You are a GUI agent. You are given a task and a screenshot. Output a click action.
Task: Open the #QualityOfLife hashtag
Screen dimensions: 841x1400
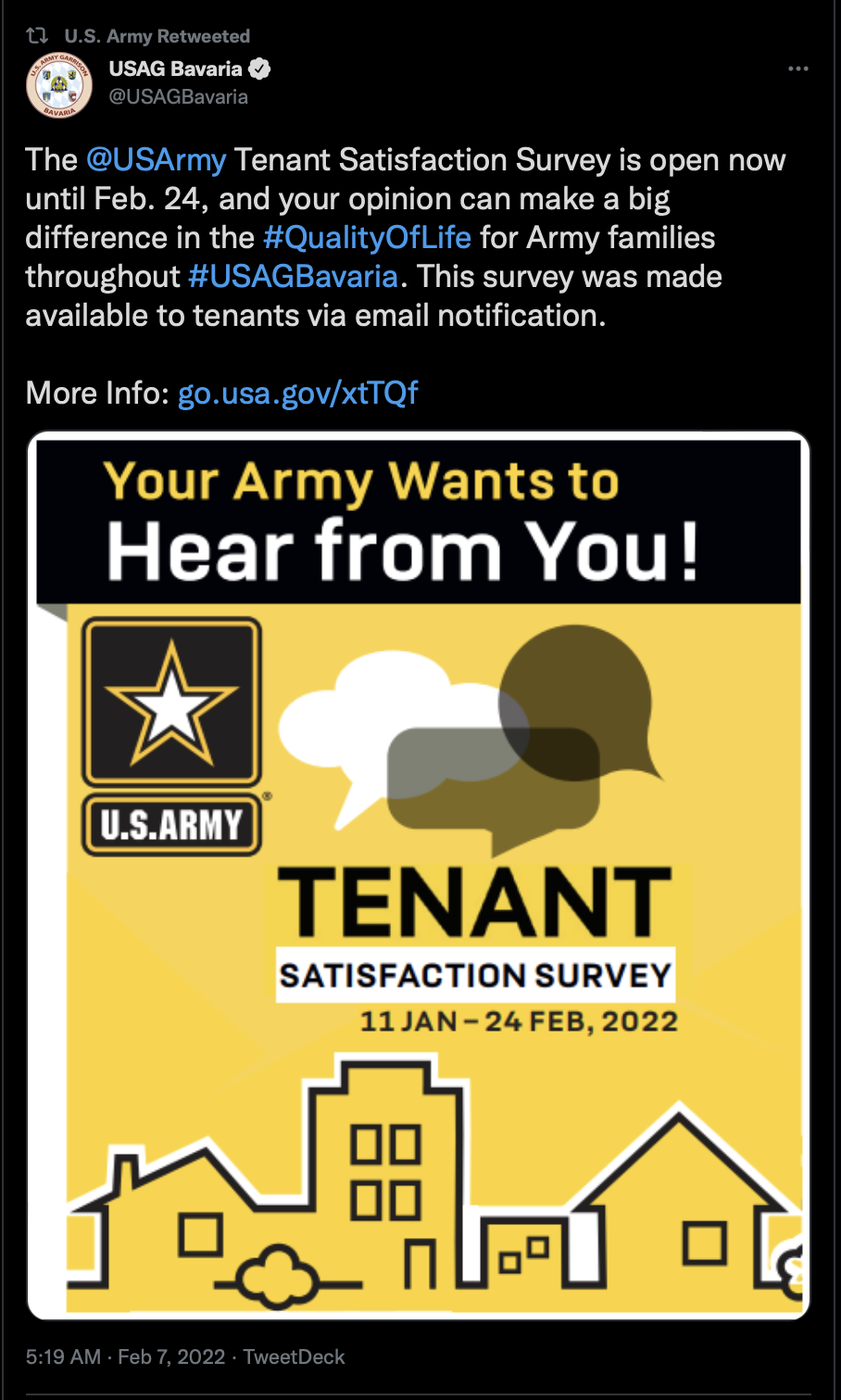[367, 237]
